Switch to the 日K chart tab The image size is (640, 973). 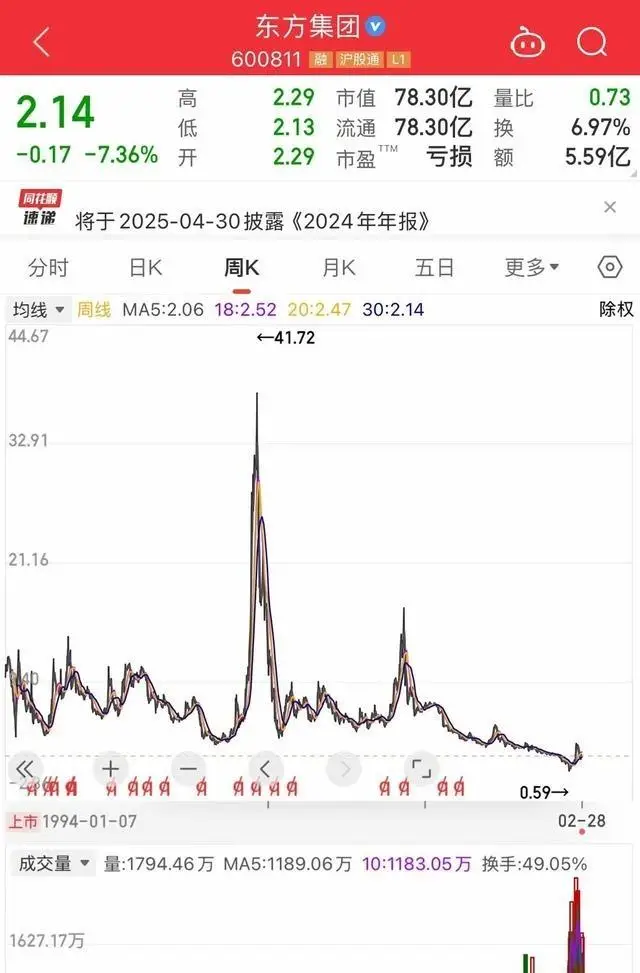pos(146,267)
